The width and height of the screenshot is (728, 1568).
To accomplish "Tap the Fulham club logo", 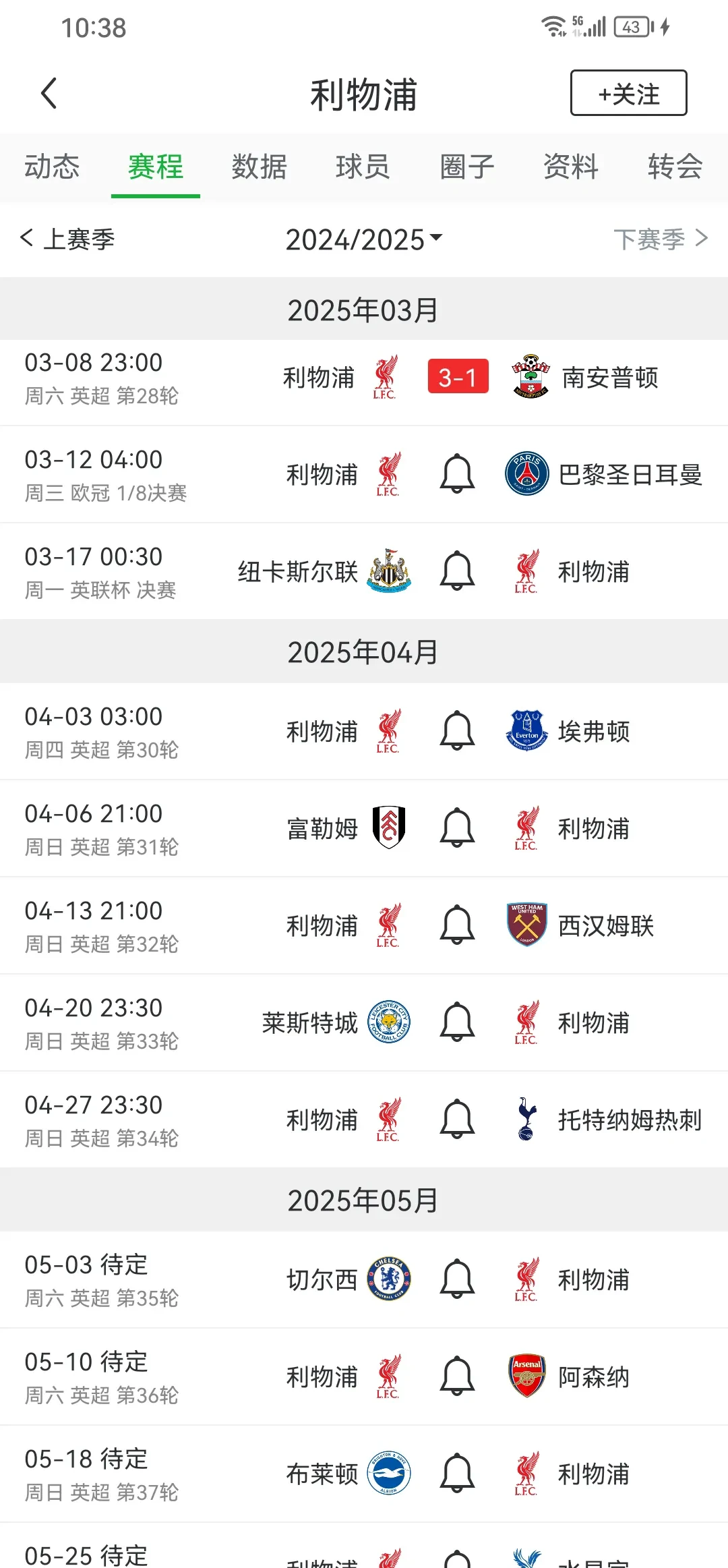I will point(390,829).
